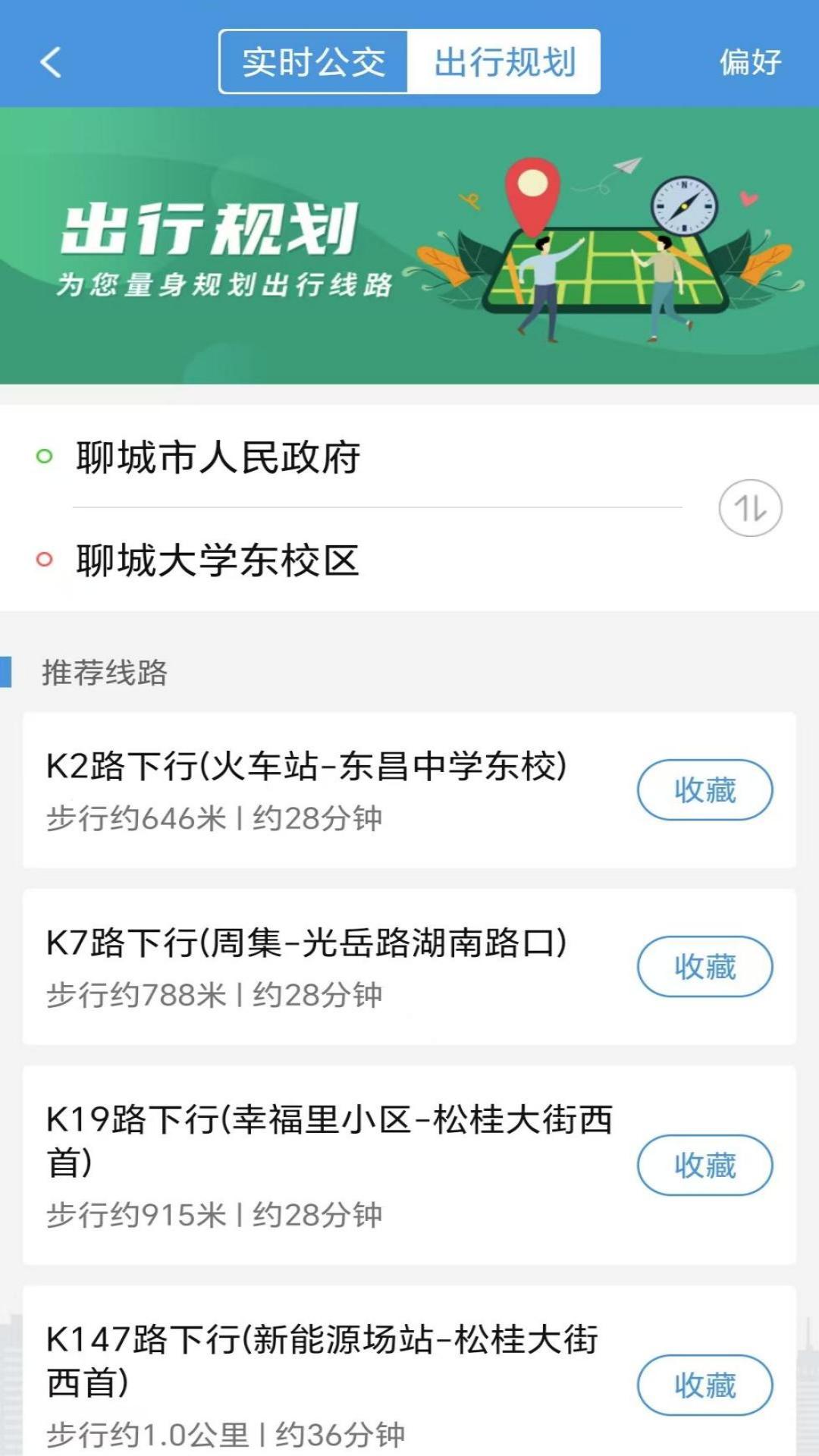Favorite the K7路下行 route

[x=704, y=965]
